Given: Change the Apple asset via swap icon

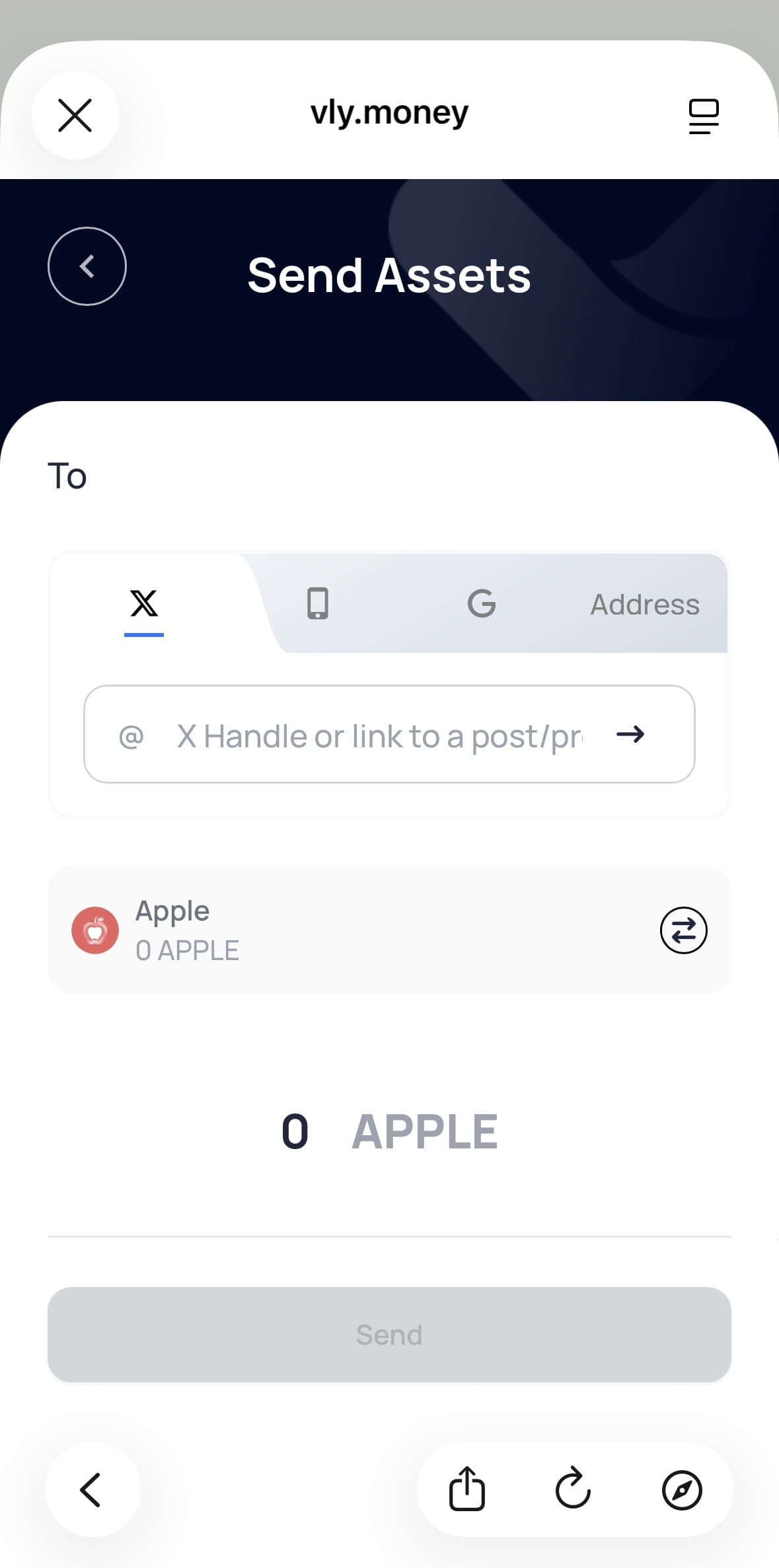Looking at the screenshot, I should [x=683, y=930].
